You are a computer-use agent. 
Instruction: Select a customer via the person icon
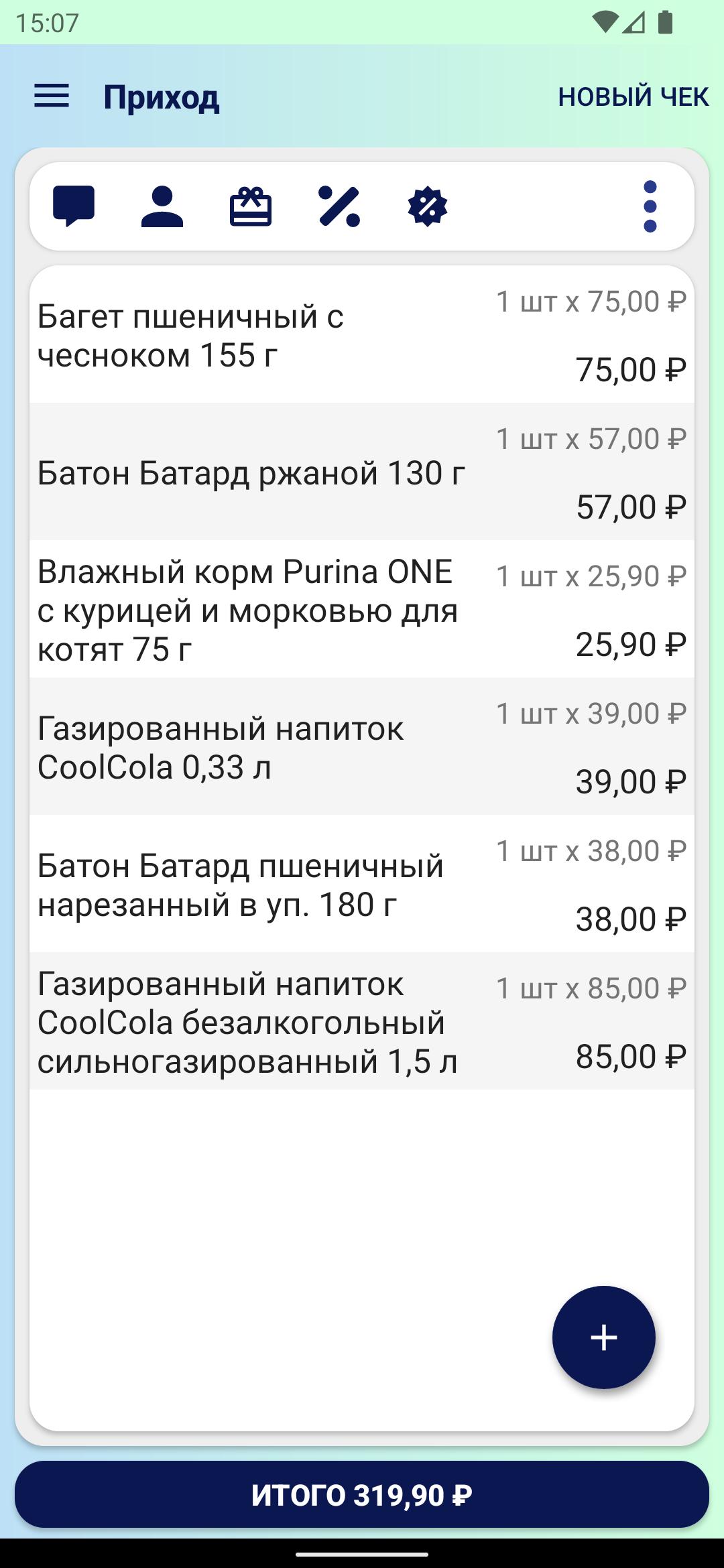pos(162,206)
